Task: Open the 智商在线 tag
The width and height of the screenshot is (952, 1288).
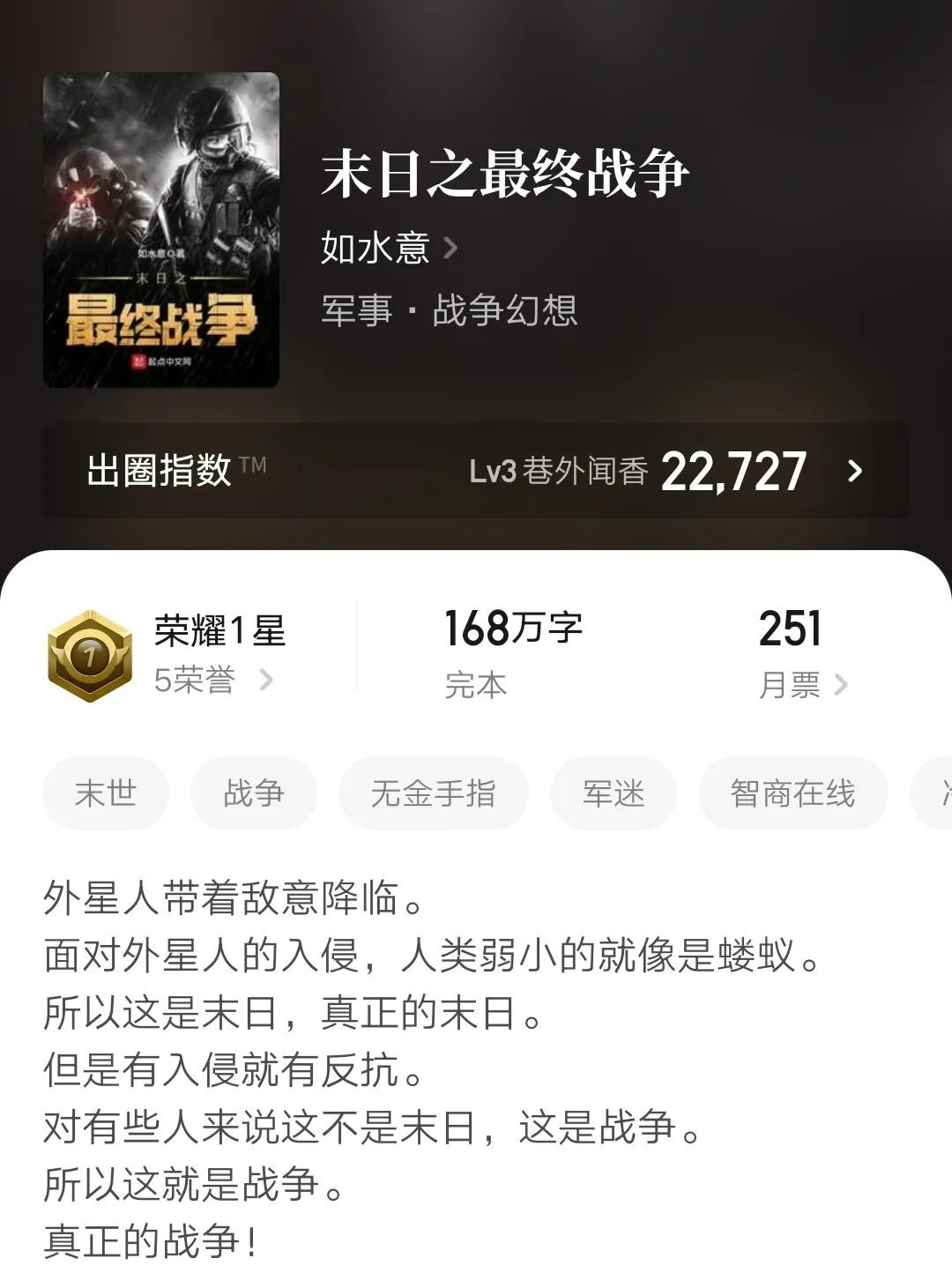Action: (x=792, y=793)
